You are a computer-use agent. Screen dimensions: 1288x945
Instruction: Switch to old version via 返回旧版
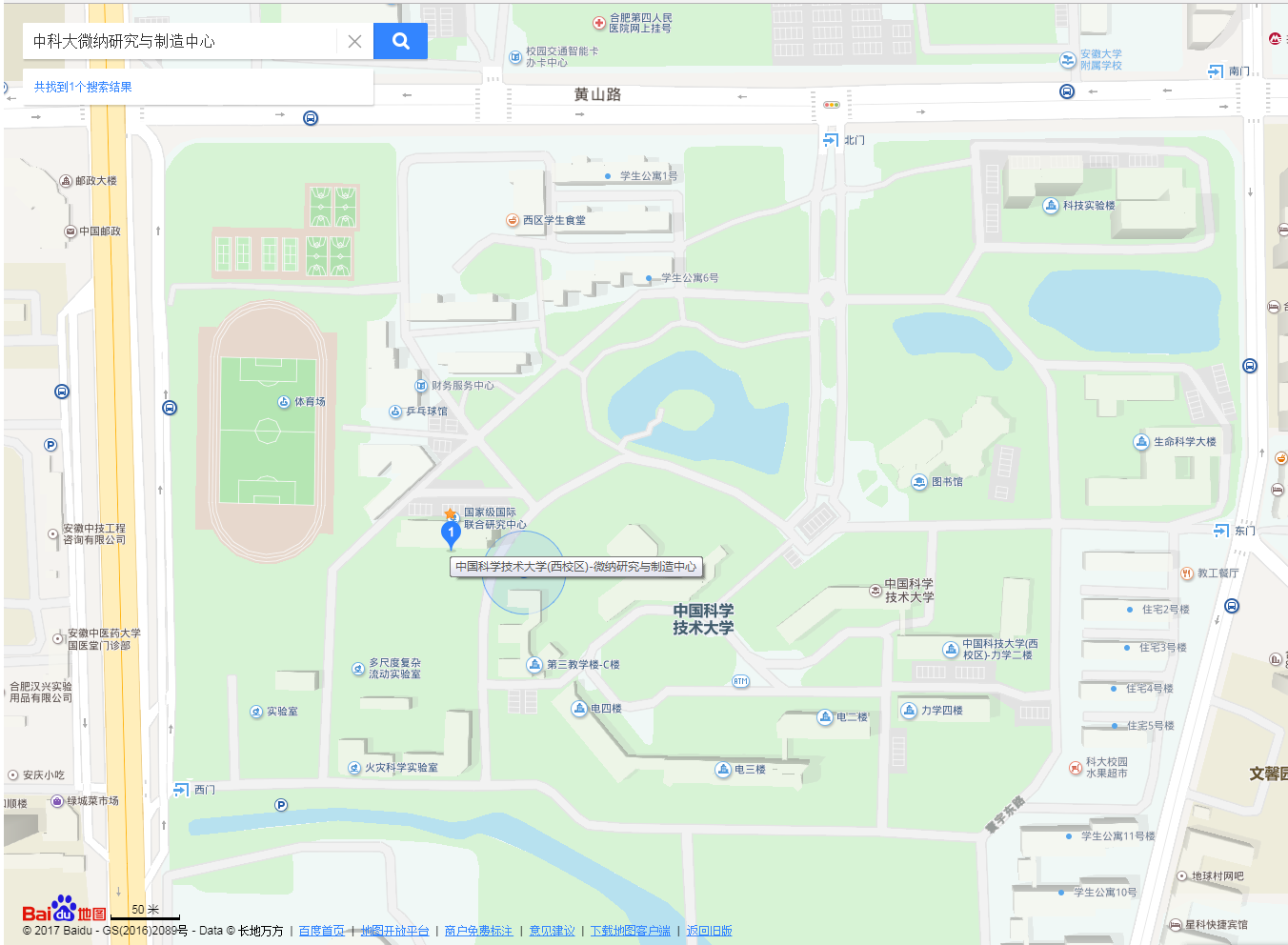point(709,931)
